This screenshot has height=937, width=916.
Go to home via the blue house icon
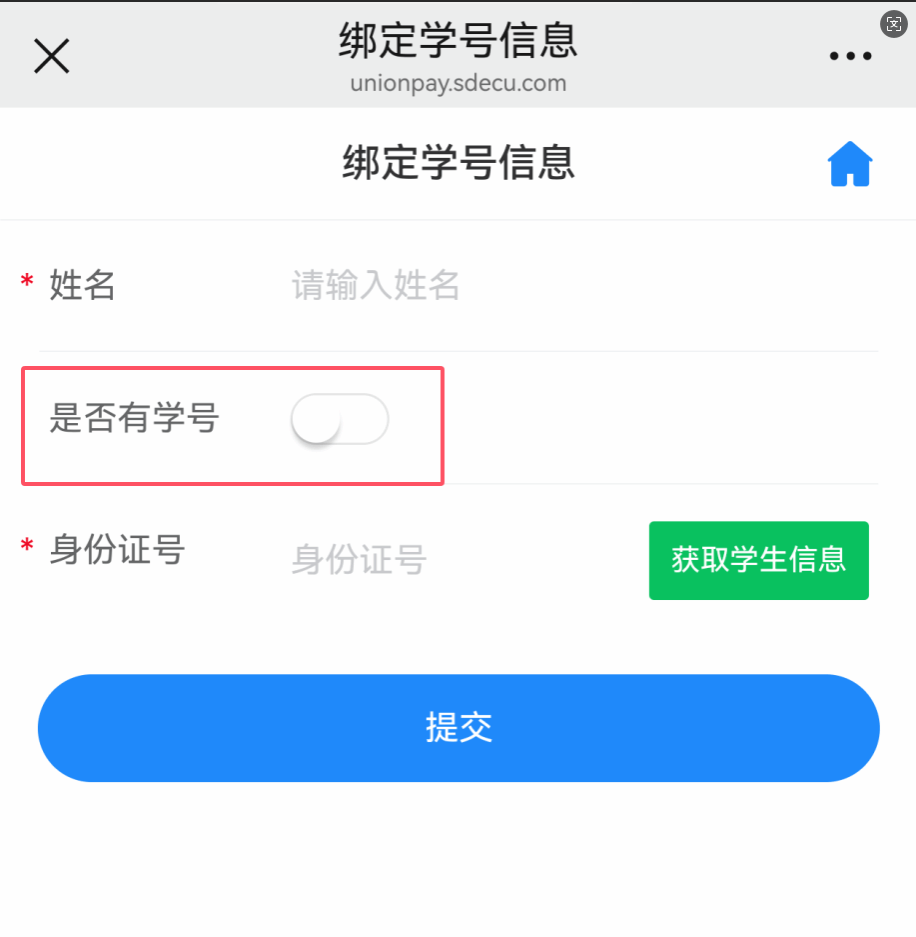point(850,165)
